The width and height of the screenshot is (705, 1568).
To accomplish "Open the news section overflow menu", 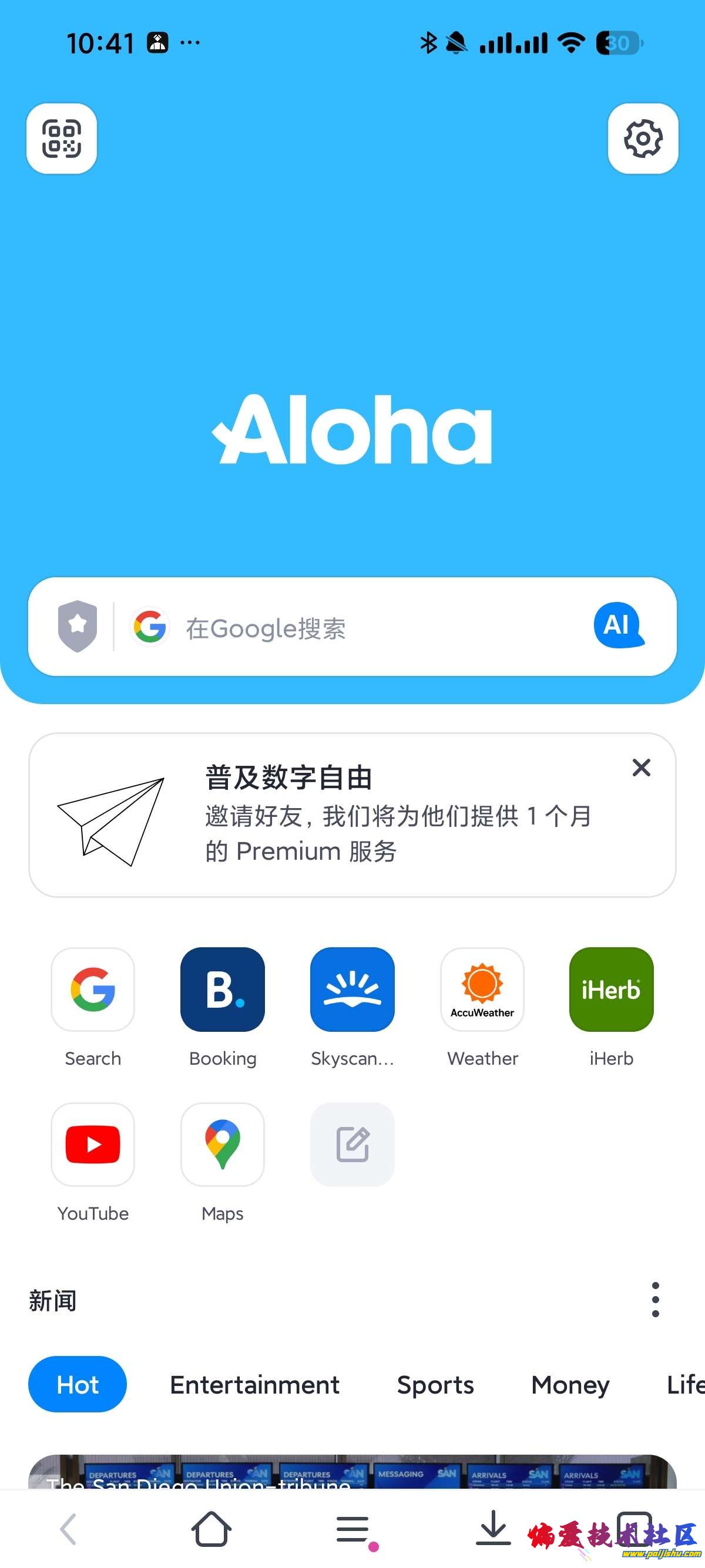I will coord(655,1300).
